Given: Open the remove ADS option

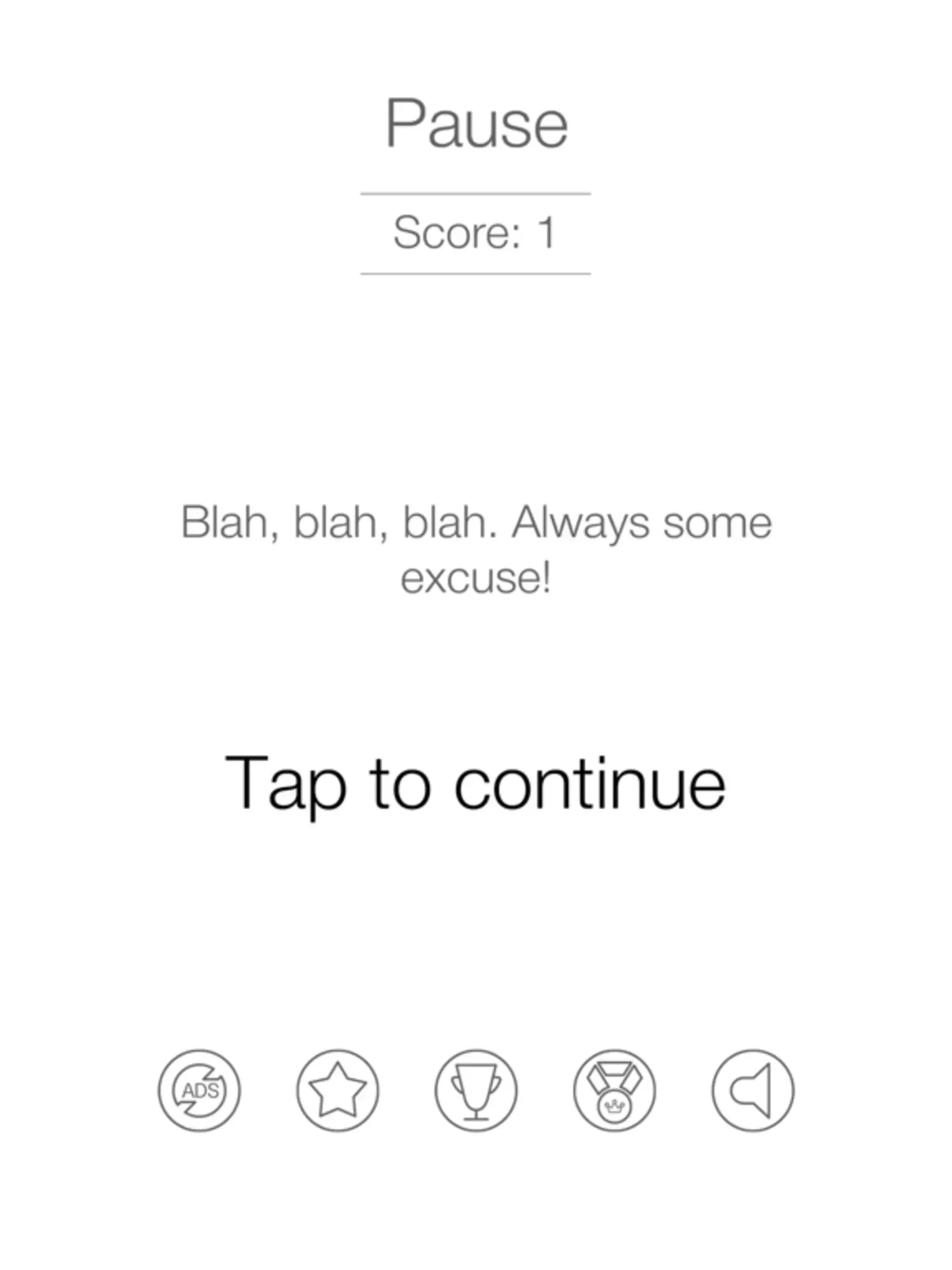Looking at the screenshot, I should 199,1091.
